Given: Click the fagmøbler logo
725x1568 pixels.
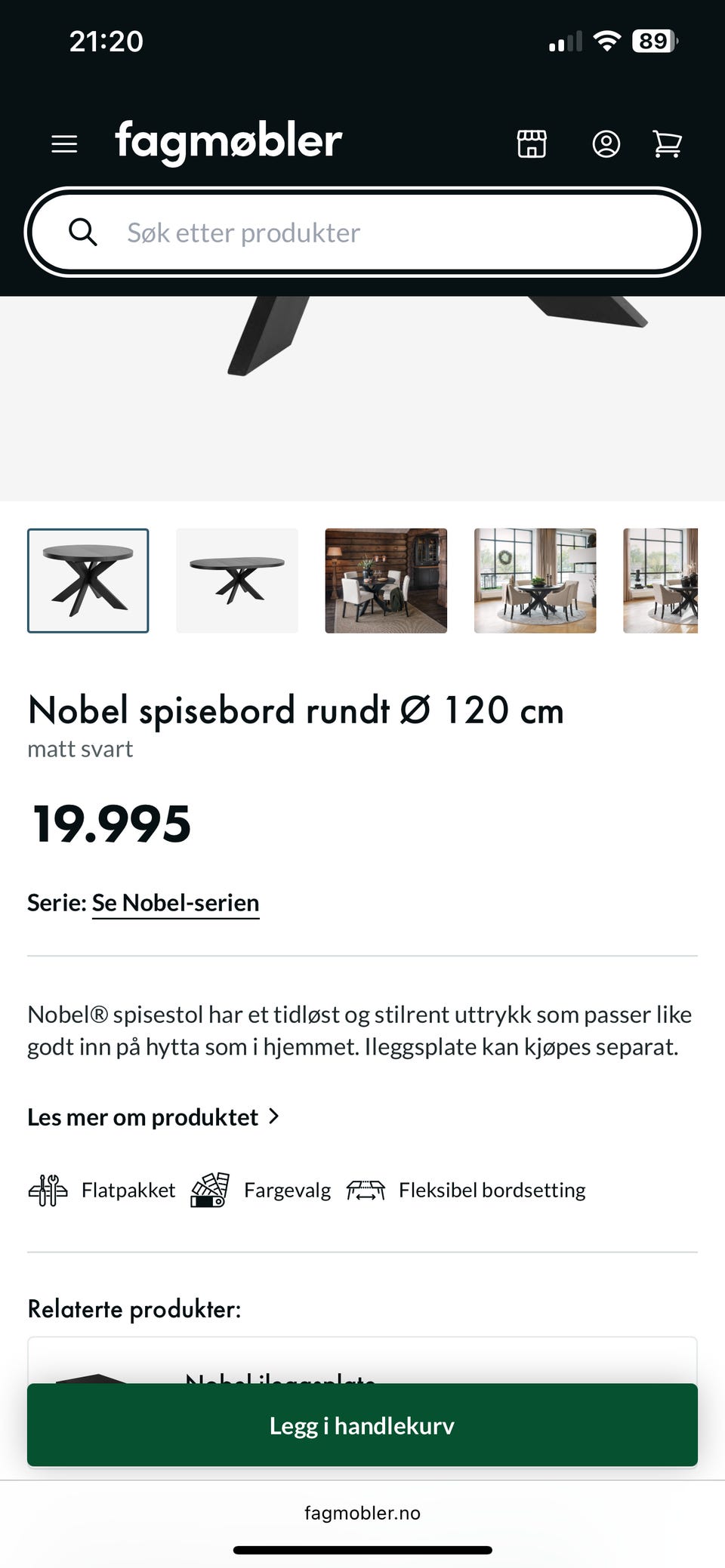Looking at the screenshot, I should (227, 141).
